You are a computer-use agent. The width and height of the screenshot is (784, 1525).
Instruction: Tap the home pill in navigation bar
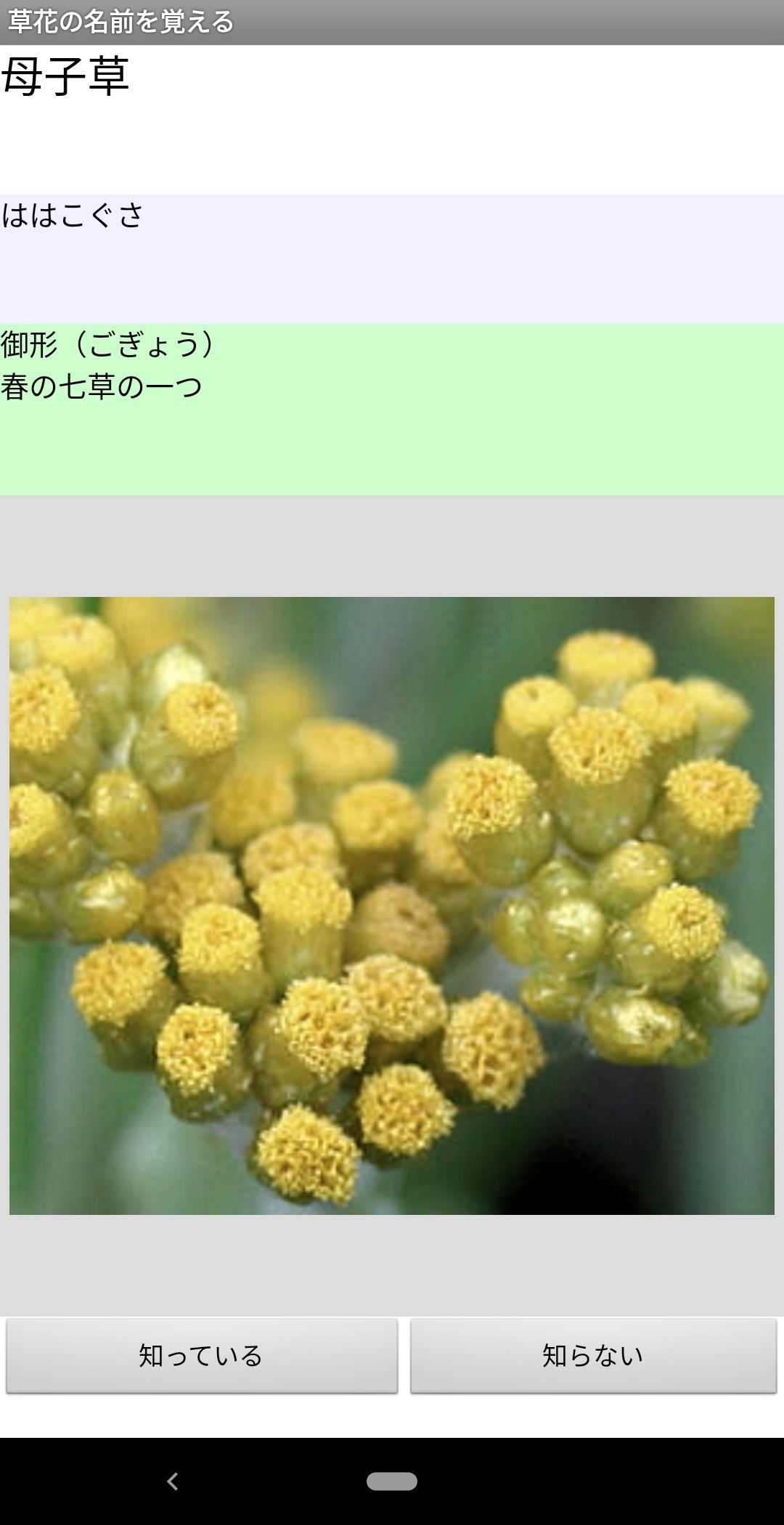392,1481
